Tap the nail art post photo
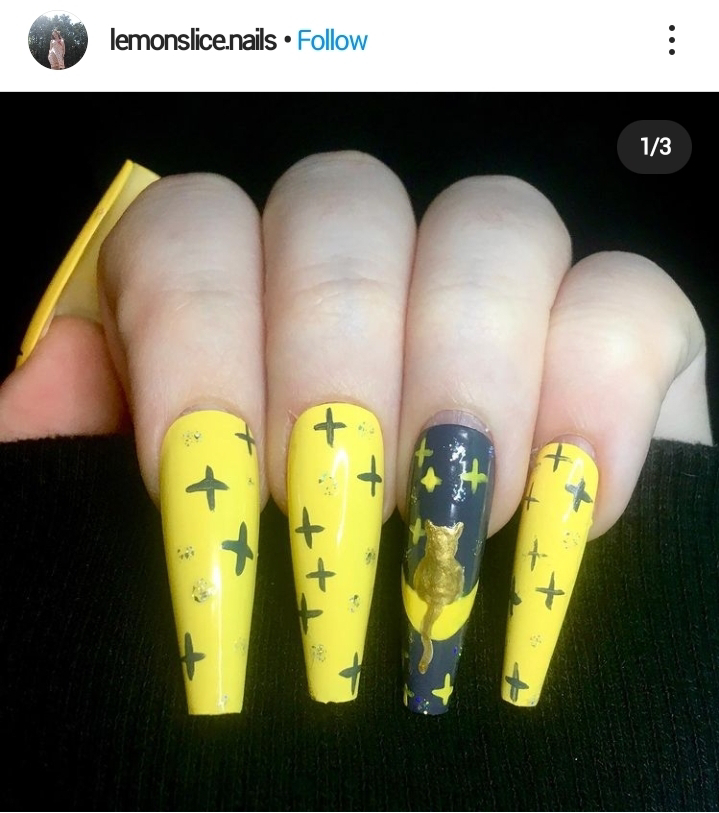The height and width of the screenshot is (813, 719). 360,450
